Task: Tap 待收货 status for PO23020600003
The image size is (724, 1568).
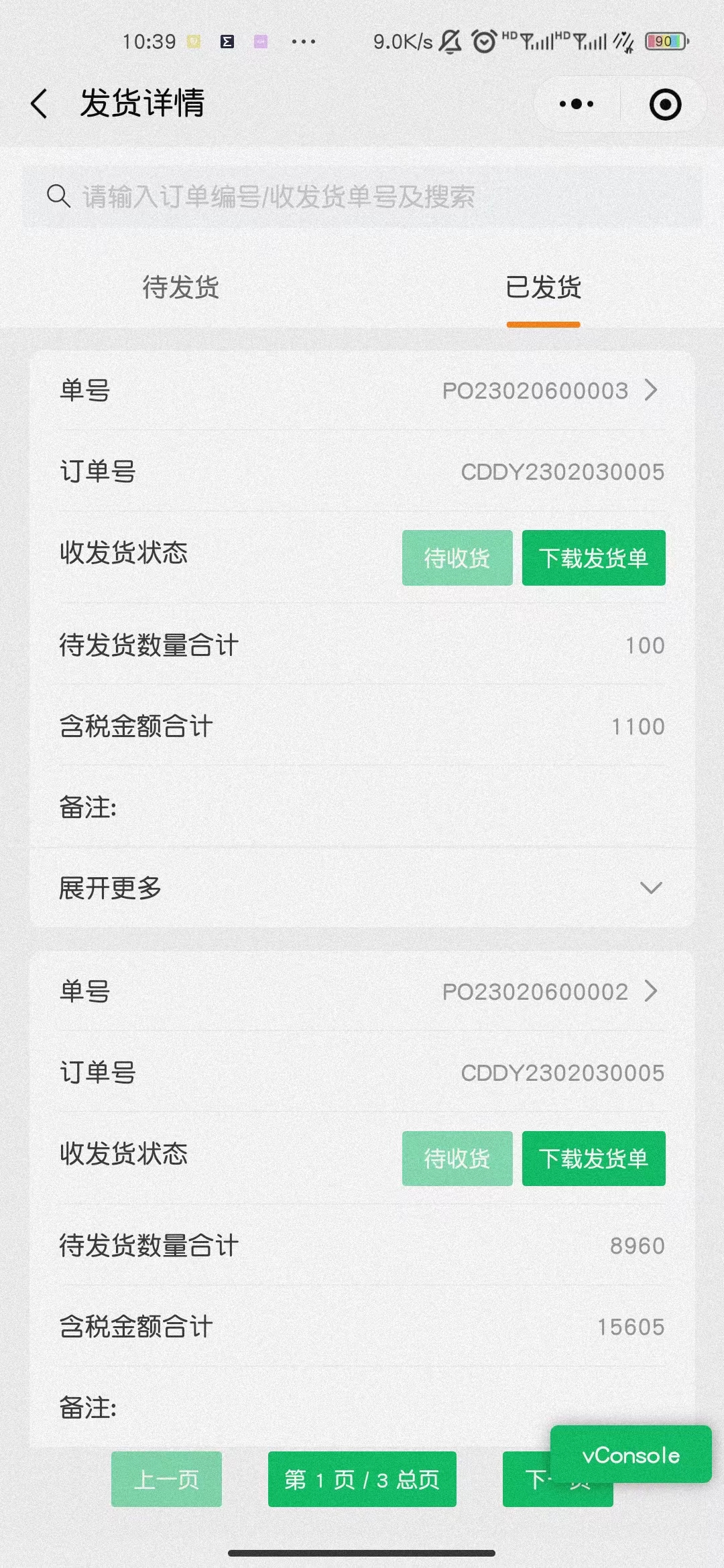Action: (457, 558)
